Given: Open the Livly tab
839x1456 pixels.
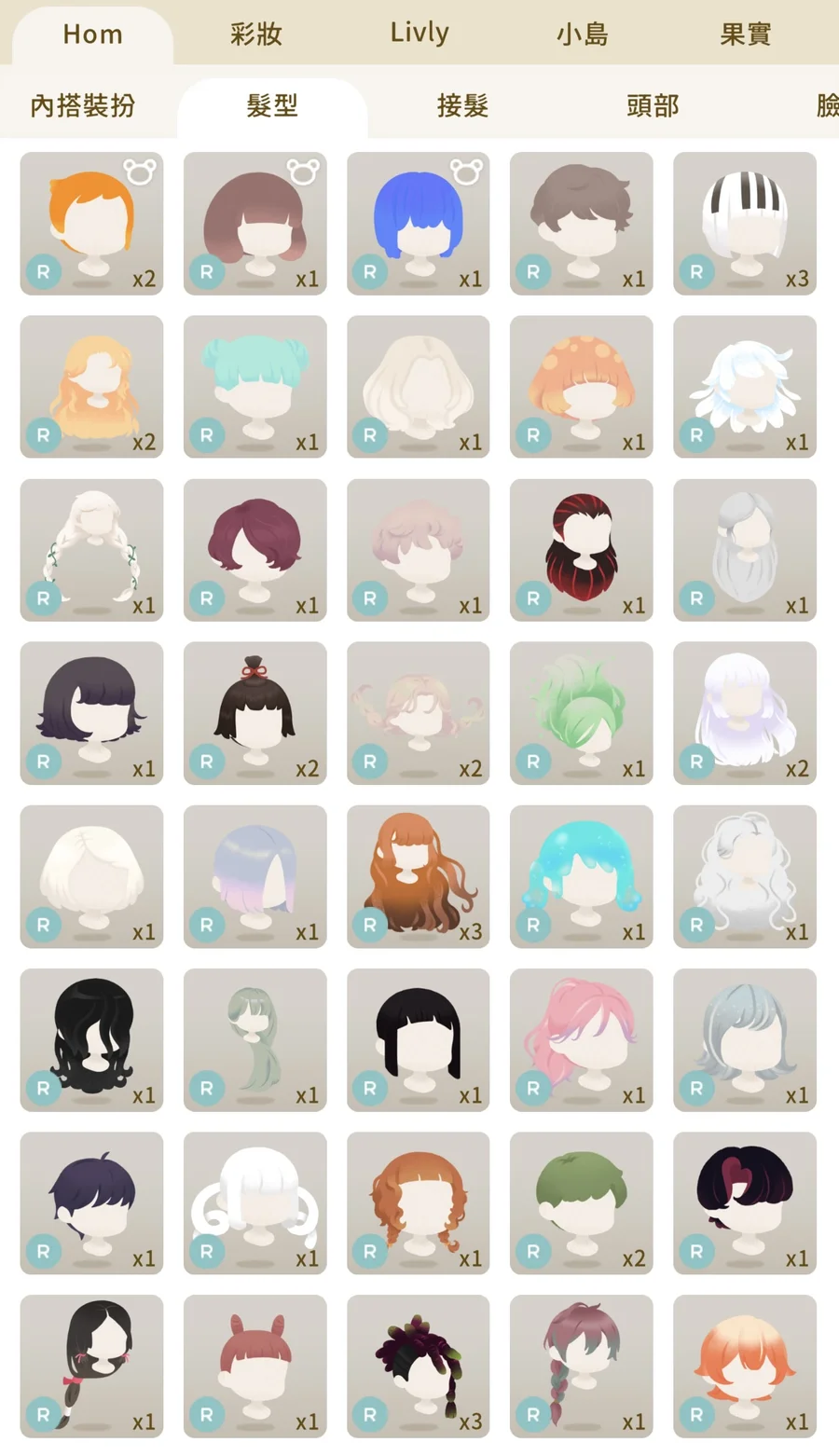Looking at the screenshot, I should [x=419, y=33].
